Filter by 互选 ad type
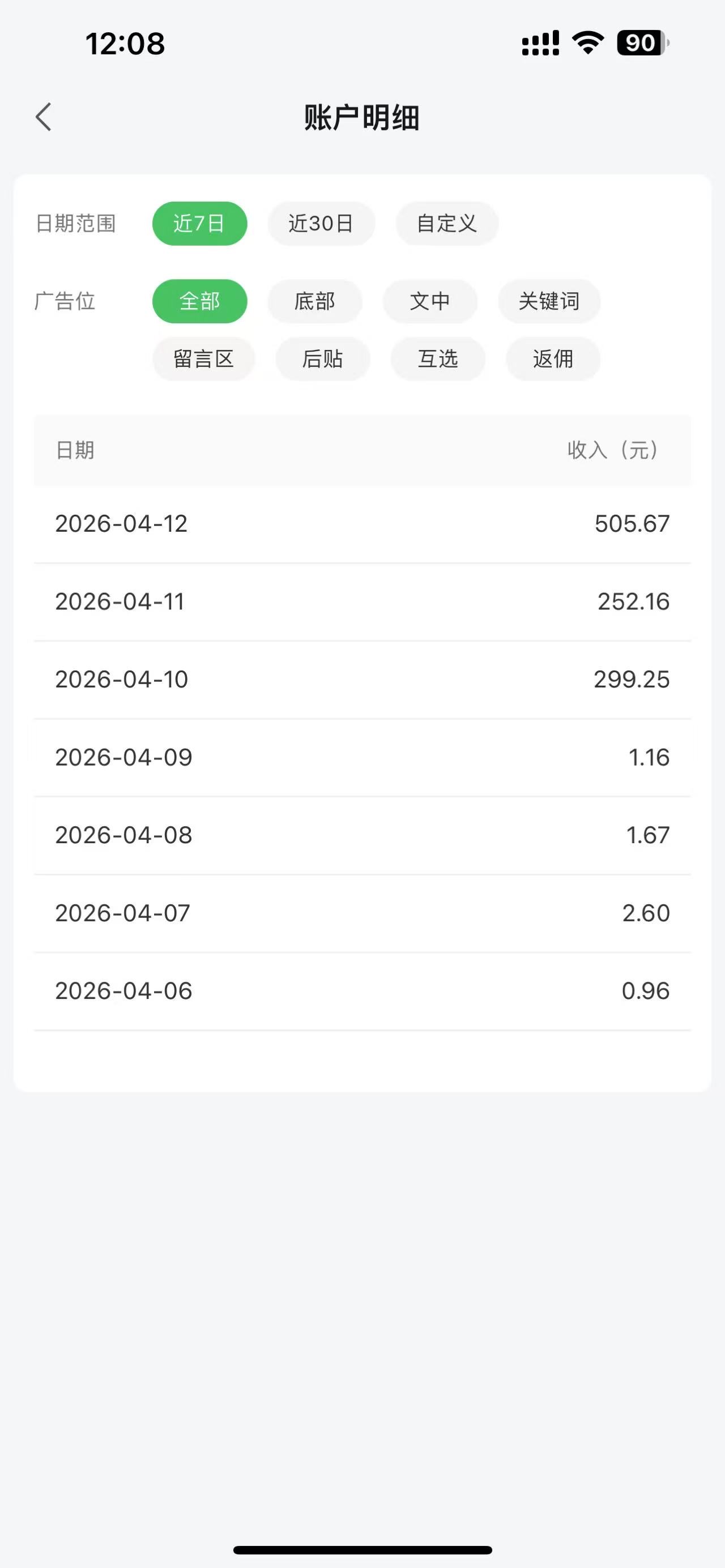Viewport: 725px width, 1568px height. 438,358
